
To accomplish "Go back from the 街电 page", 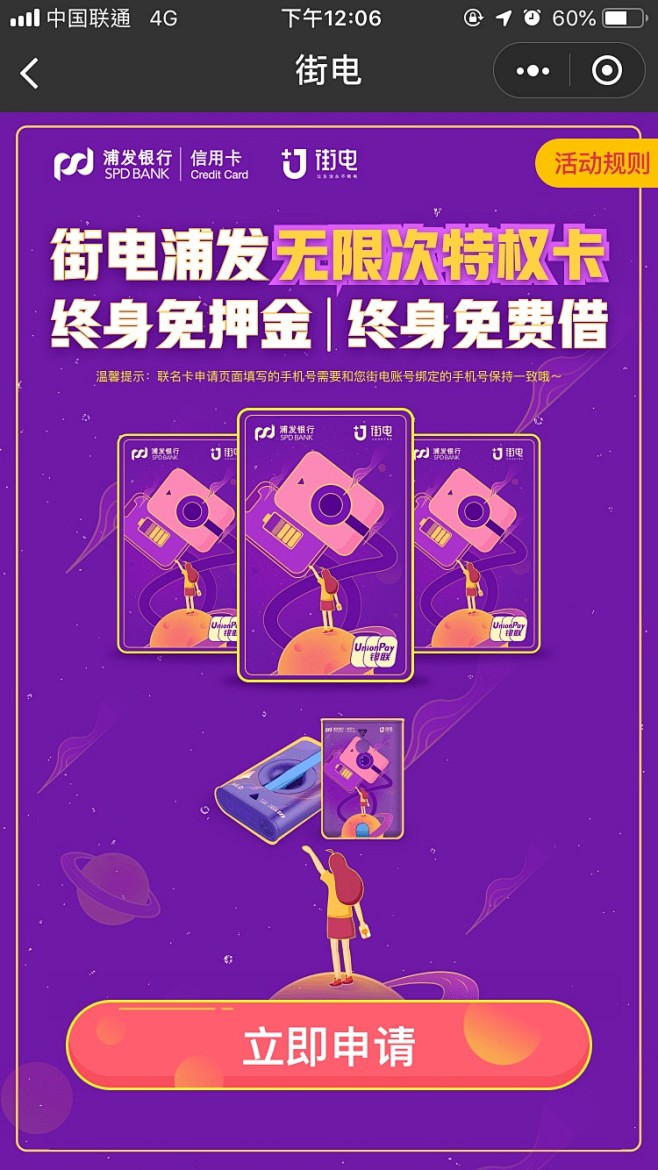I will pyautogui.click(x=30, y=72).
